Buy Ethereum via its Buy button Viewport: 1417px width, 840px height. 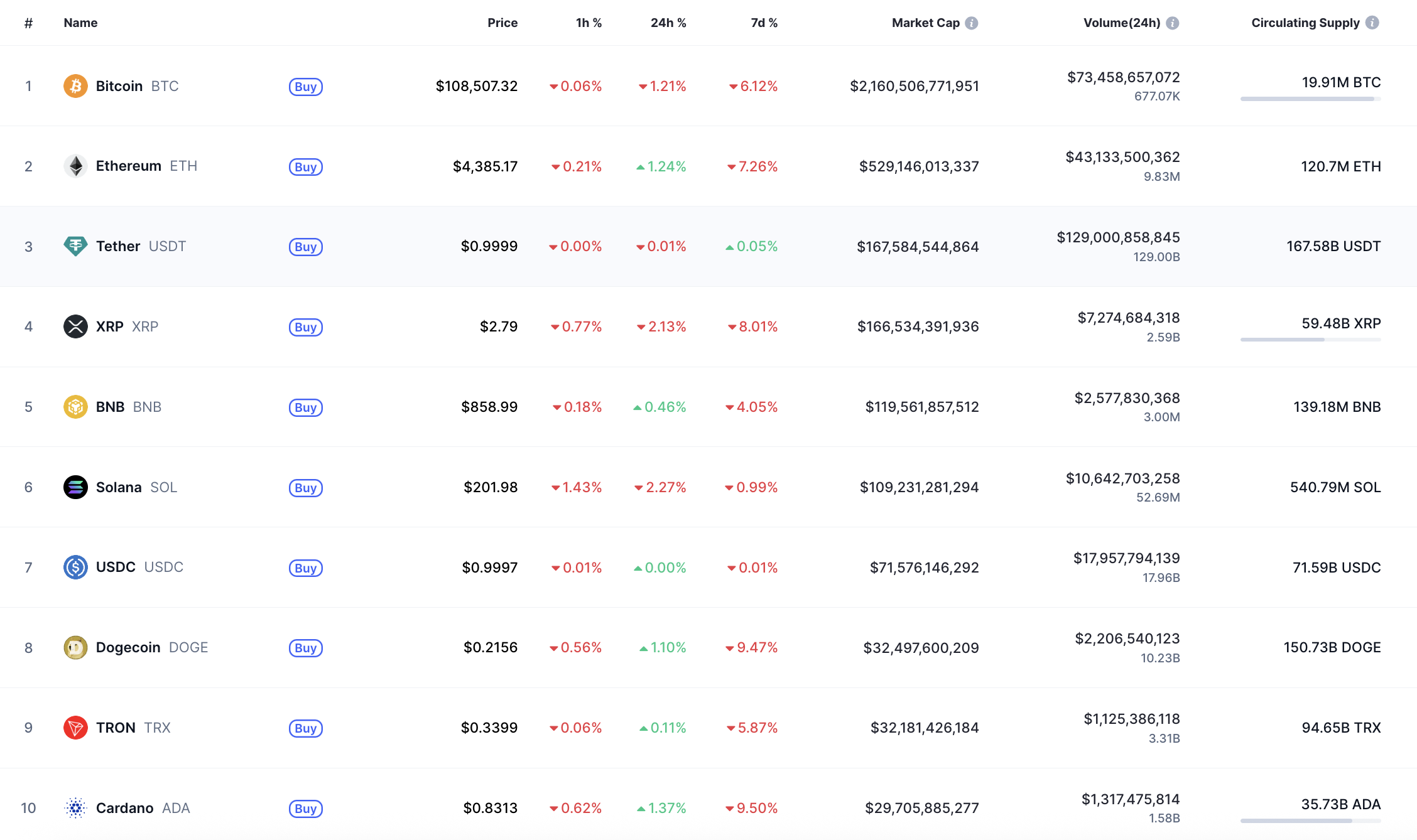[305, 167]
